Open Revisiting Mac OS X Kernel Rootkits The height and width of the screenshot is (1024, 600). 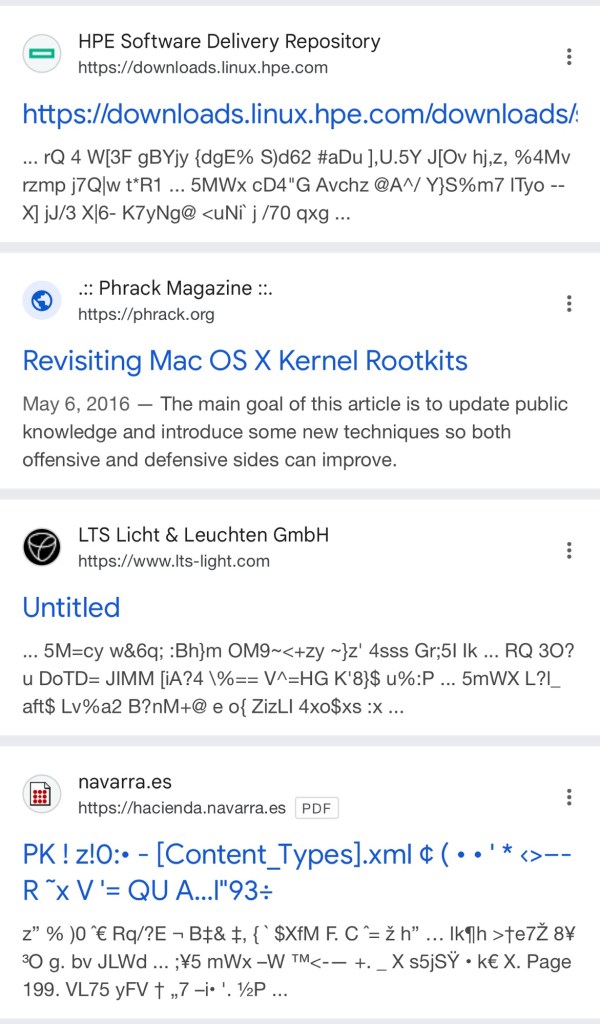245,360
